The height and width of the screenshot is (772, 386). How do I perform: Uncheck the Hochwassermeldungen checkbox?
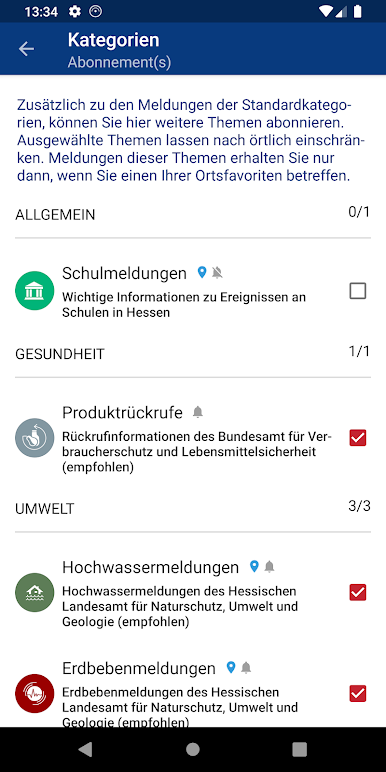point(358,592)
